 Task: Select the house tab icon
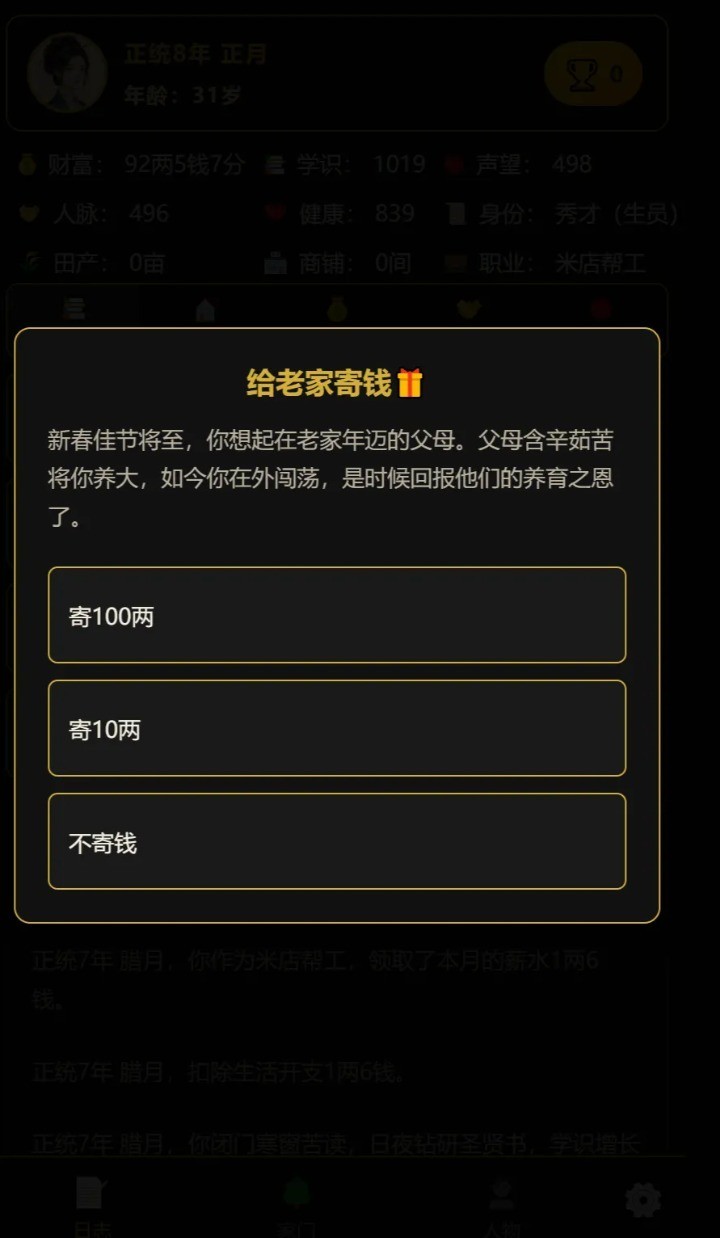(x=204, y=309)
